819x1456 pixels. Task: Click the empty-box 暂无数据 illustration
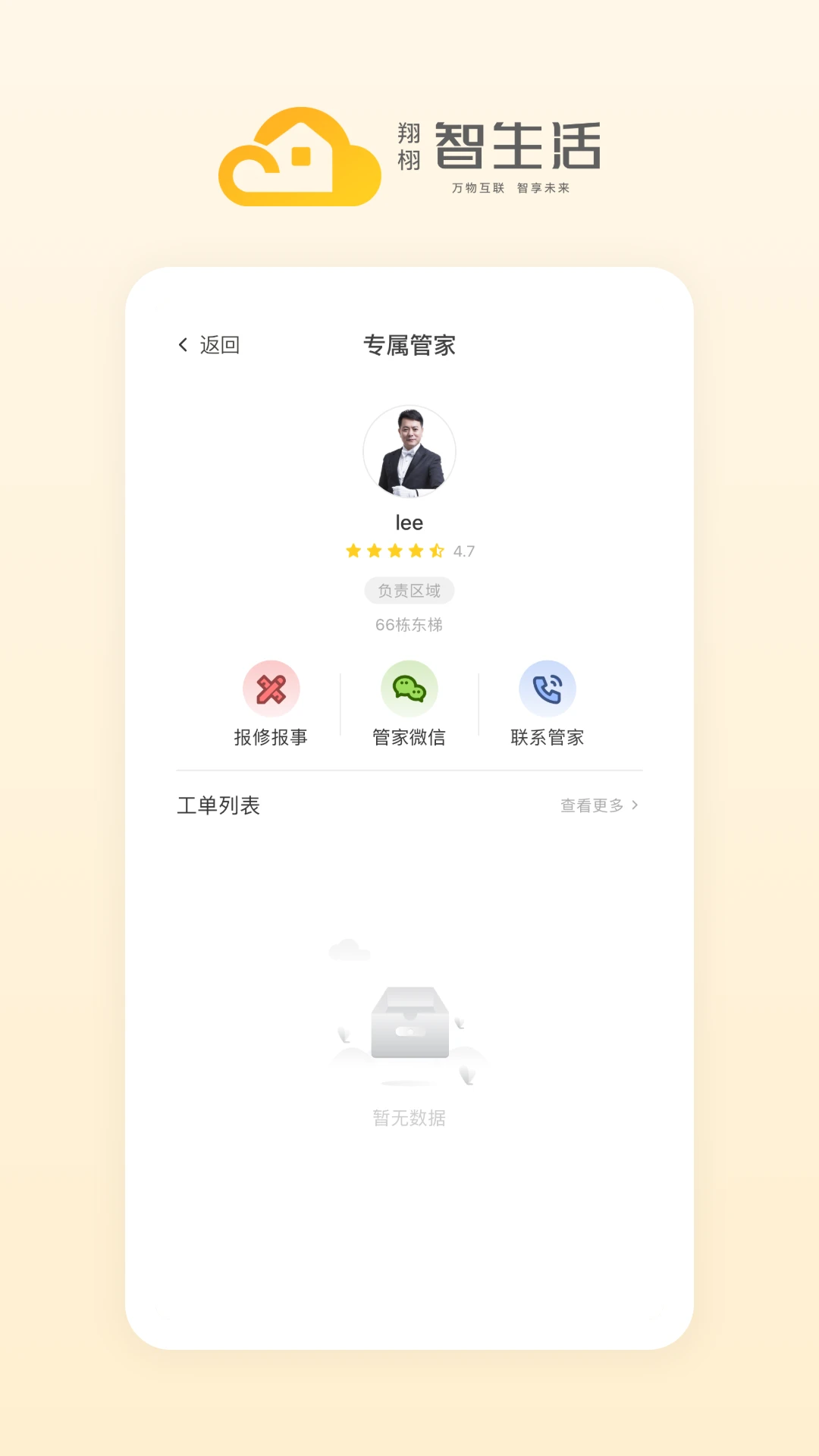pyautogui.click(x=409, y=1024)
